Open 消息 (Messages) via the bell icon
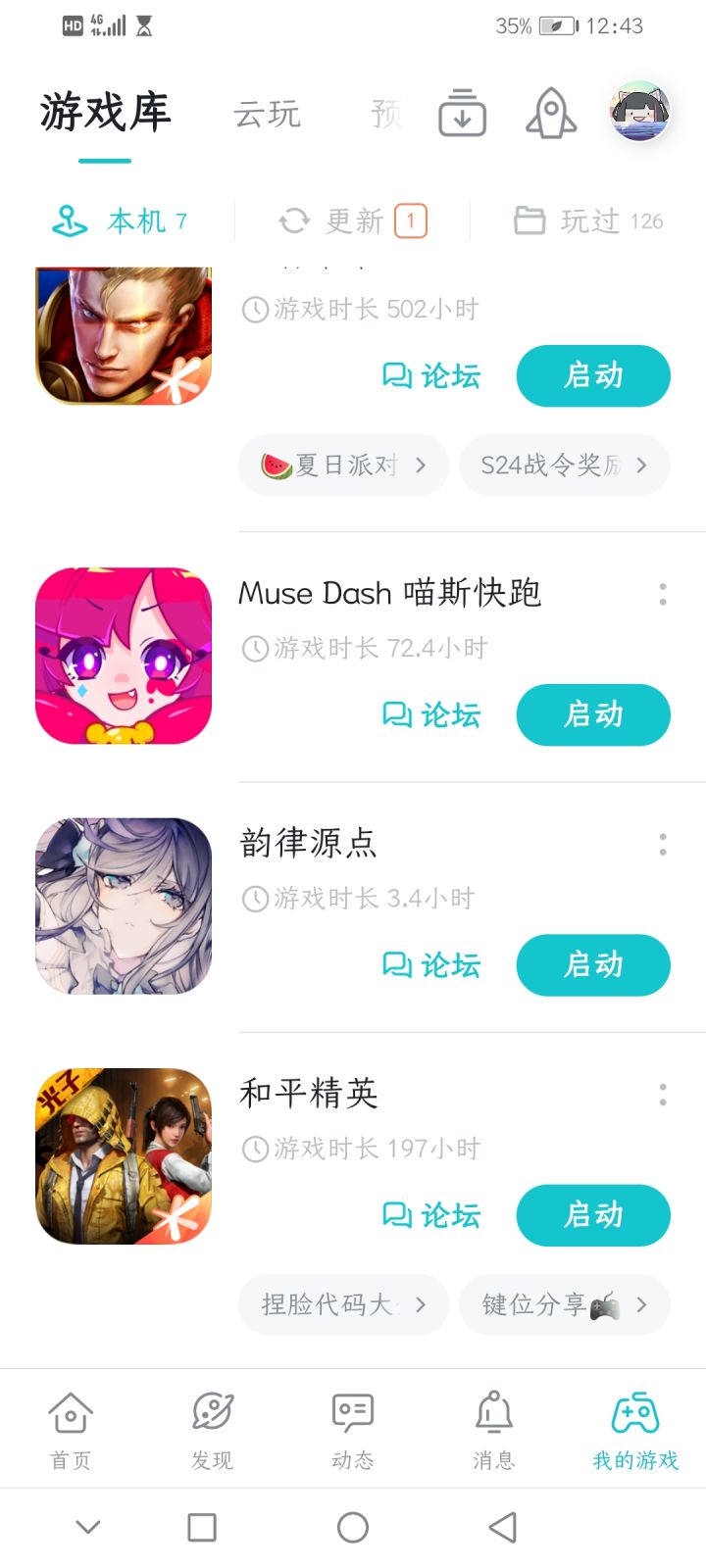Viewport: 706px width, 1568px height. tap(493, 1413)
